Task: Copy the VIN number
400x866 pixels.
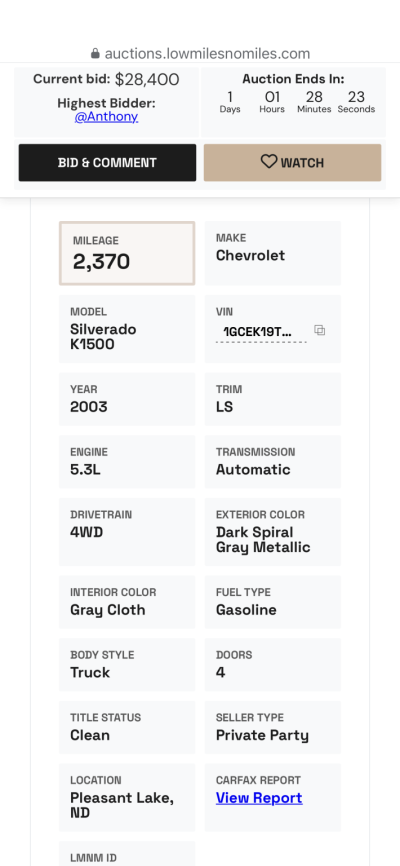Action: click(319, 330)
